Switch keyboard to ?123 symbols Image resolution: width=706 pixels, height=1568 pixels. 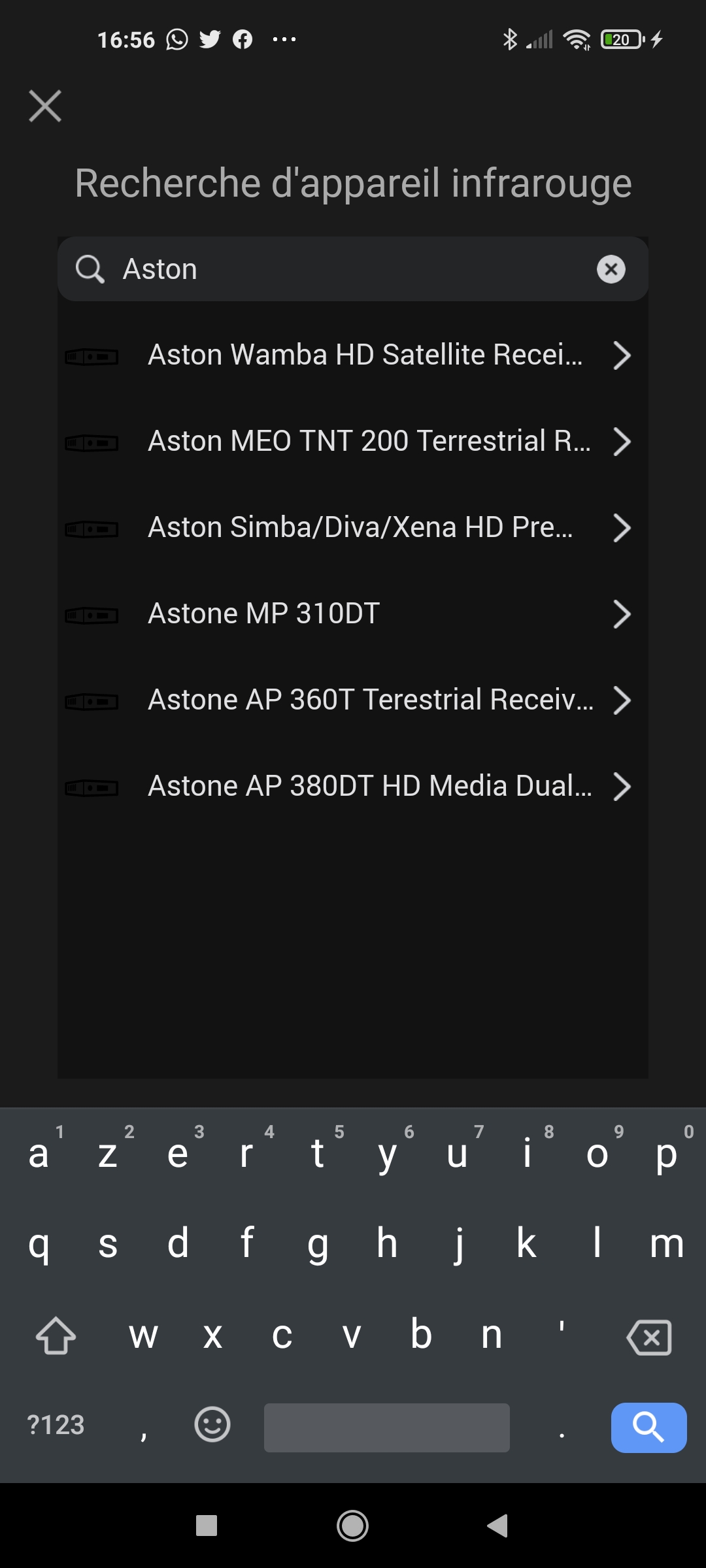coord(56,1425)
